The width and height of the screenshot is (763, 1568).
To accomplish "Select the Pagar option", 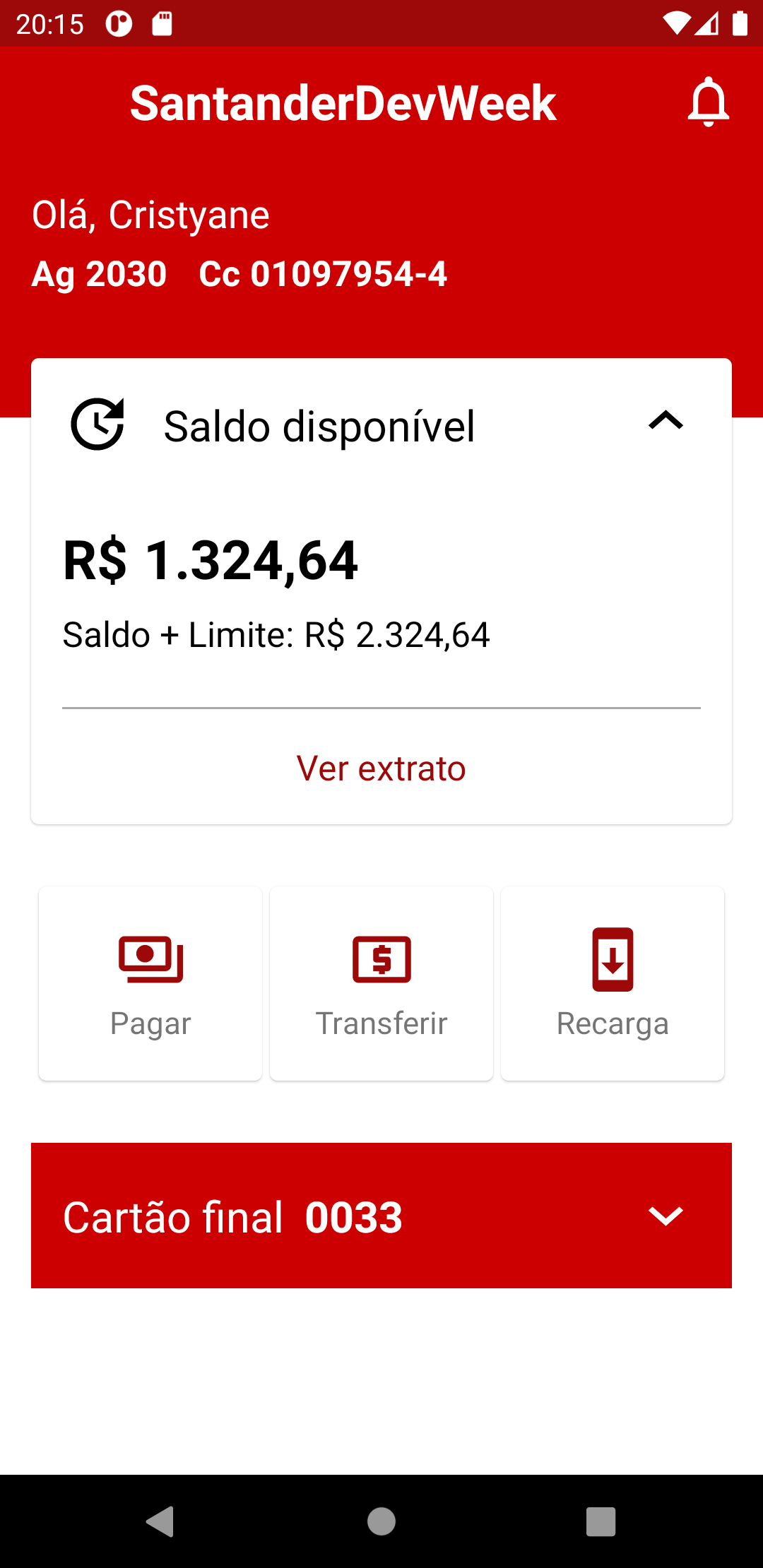I will 150,983.
